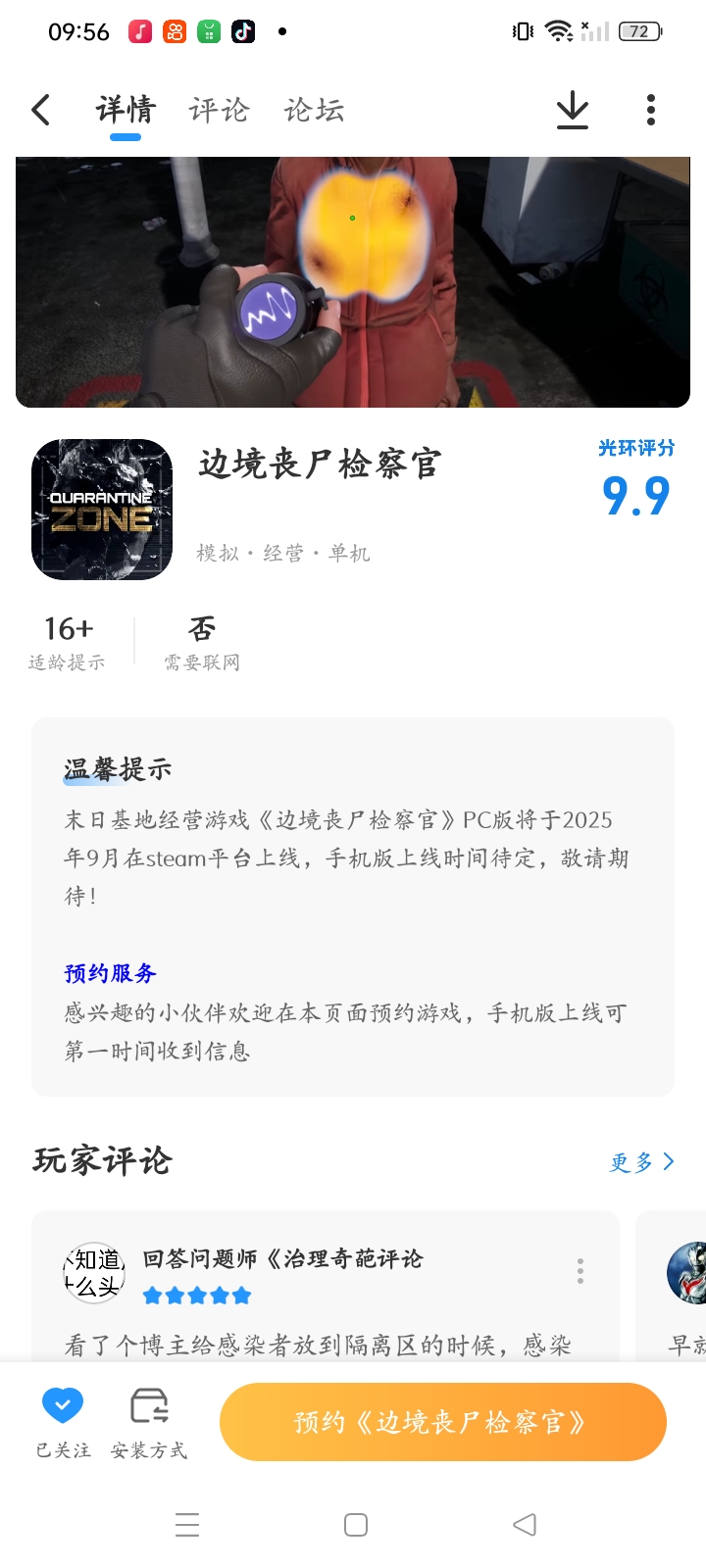706x1568 pixels.
Task: Switch to the 论坛 tab
Action: point(314,110)
